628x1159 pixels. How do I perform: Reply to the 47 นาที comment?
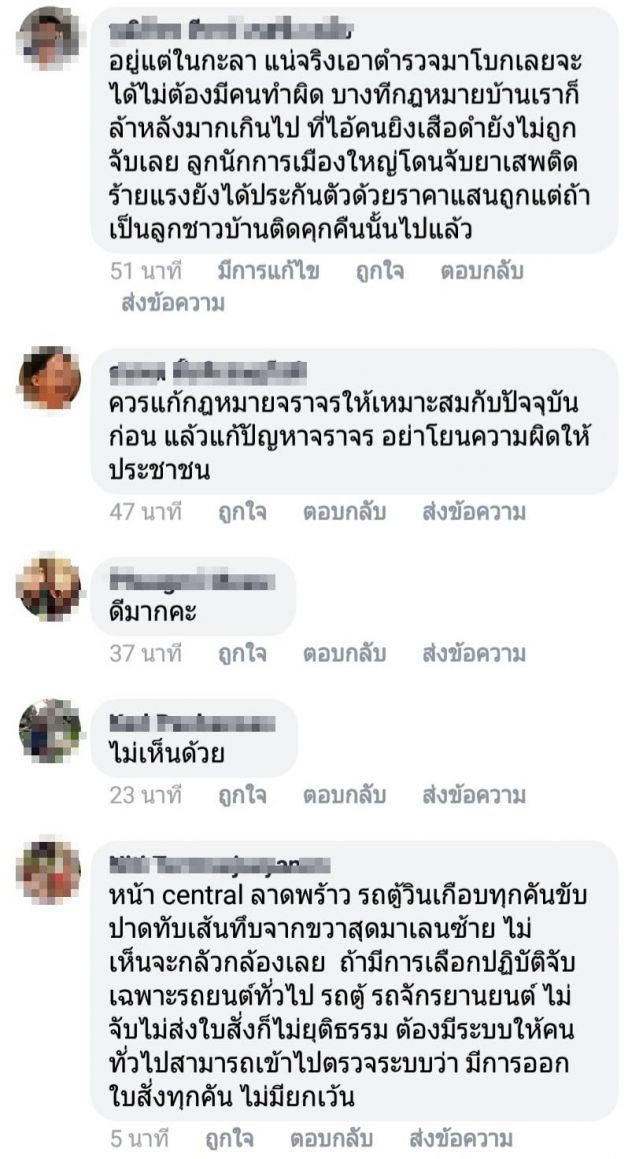pyautogui.click(x=345, y=513)
